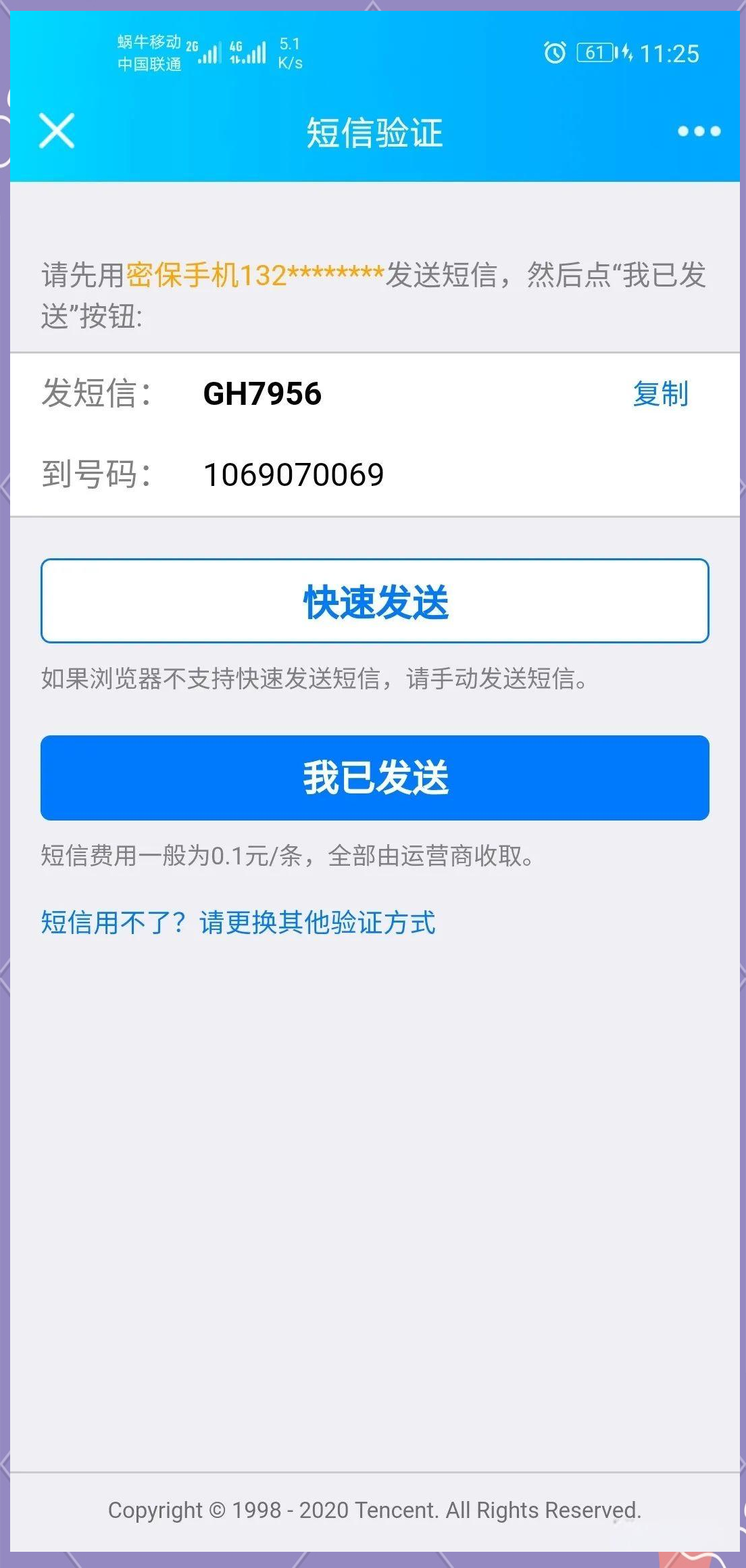Open 请更换其他验证方式 link

(318, 923)
